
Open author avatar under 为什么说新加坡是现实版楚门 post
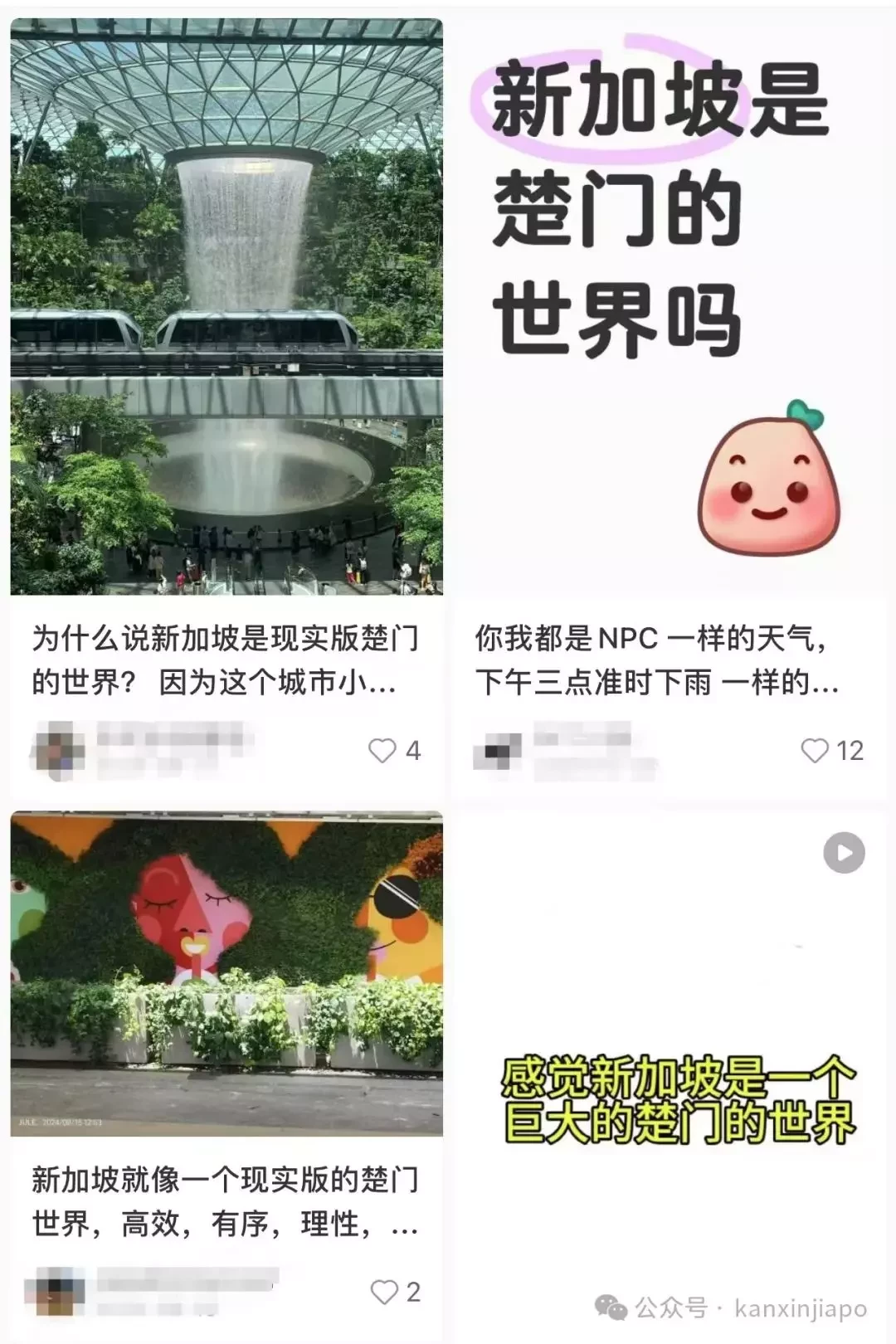58,751
